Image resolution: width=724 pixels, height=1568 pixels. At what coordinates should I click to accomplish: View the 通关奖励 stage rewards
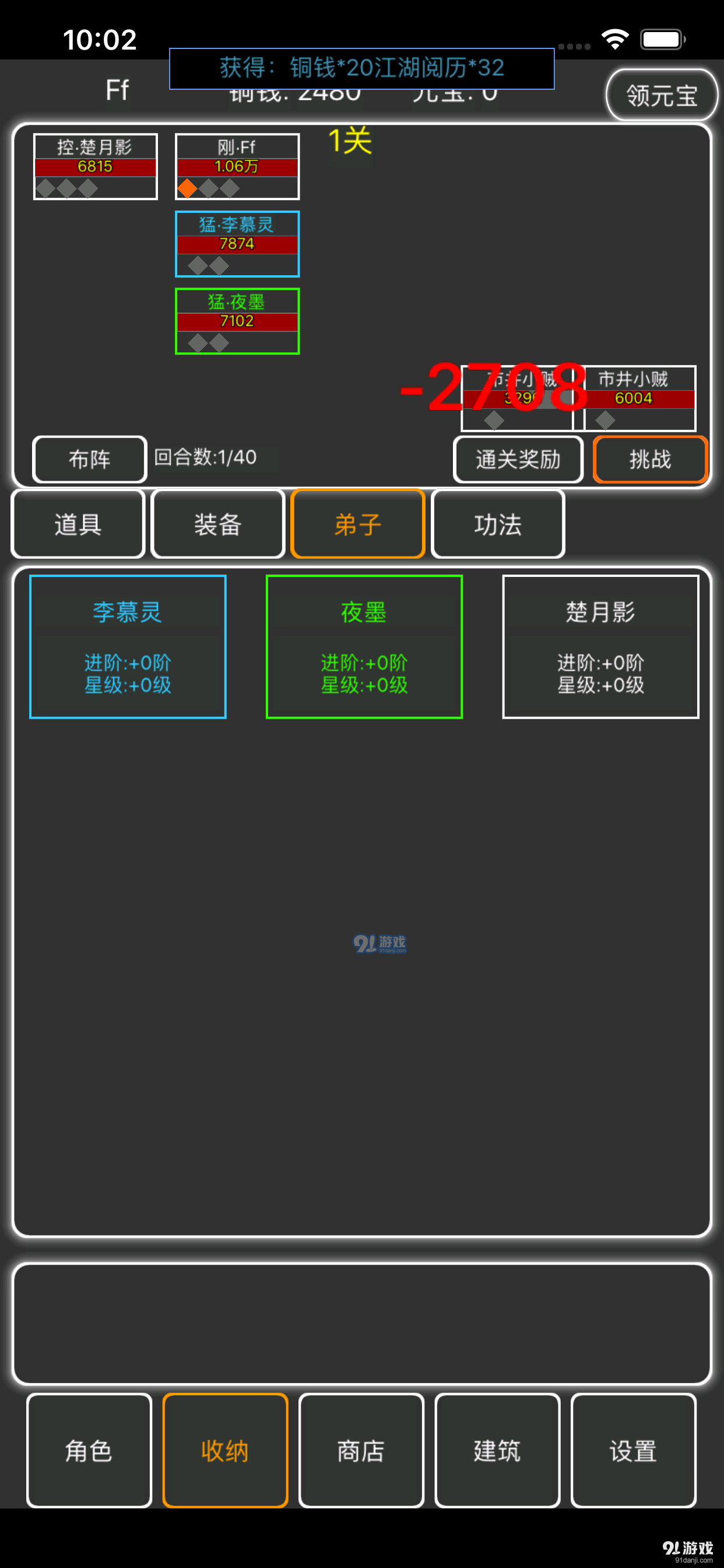tap(518, 459)
